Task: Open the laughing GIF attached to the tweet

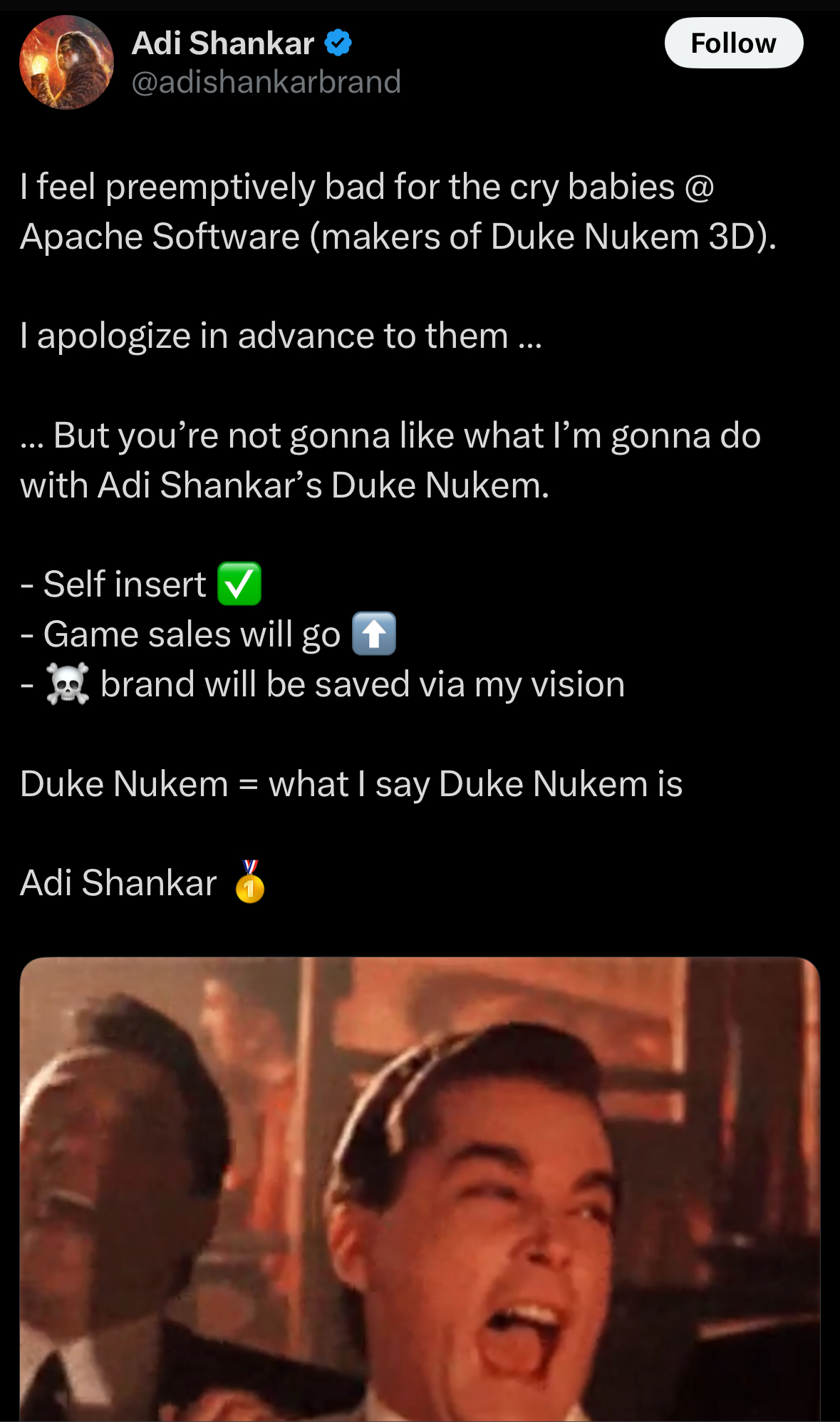Action: [x=420, y=1189]
